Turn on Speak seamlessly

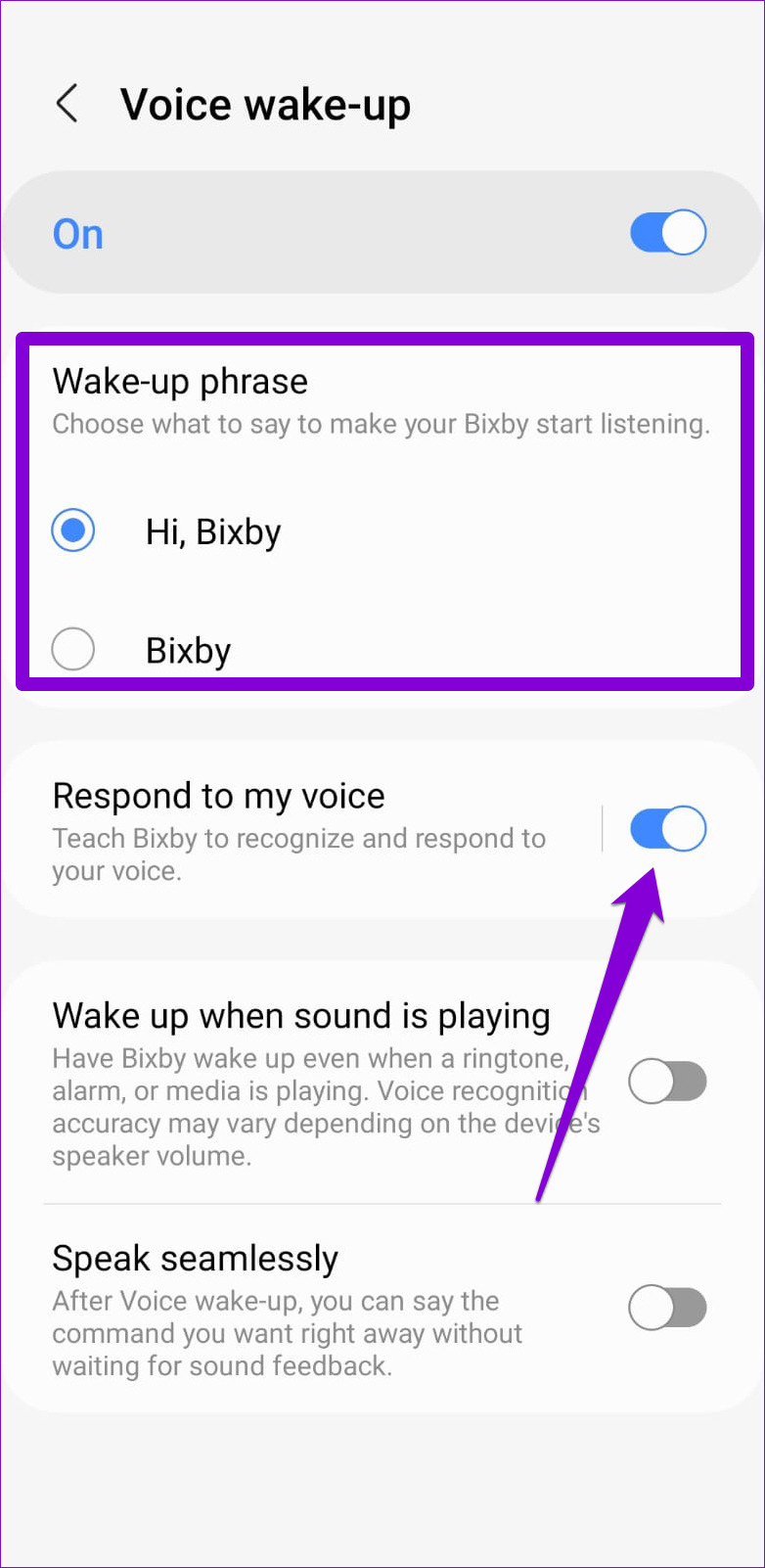667,1308
